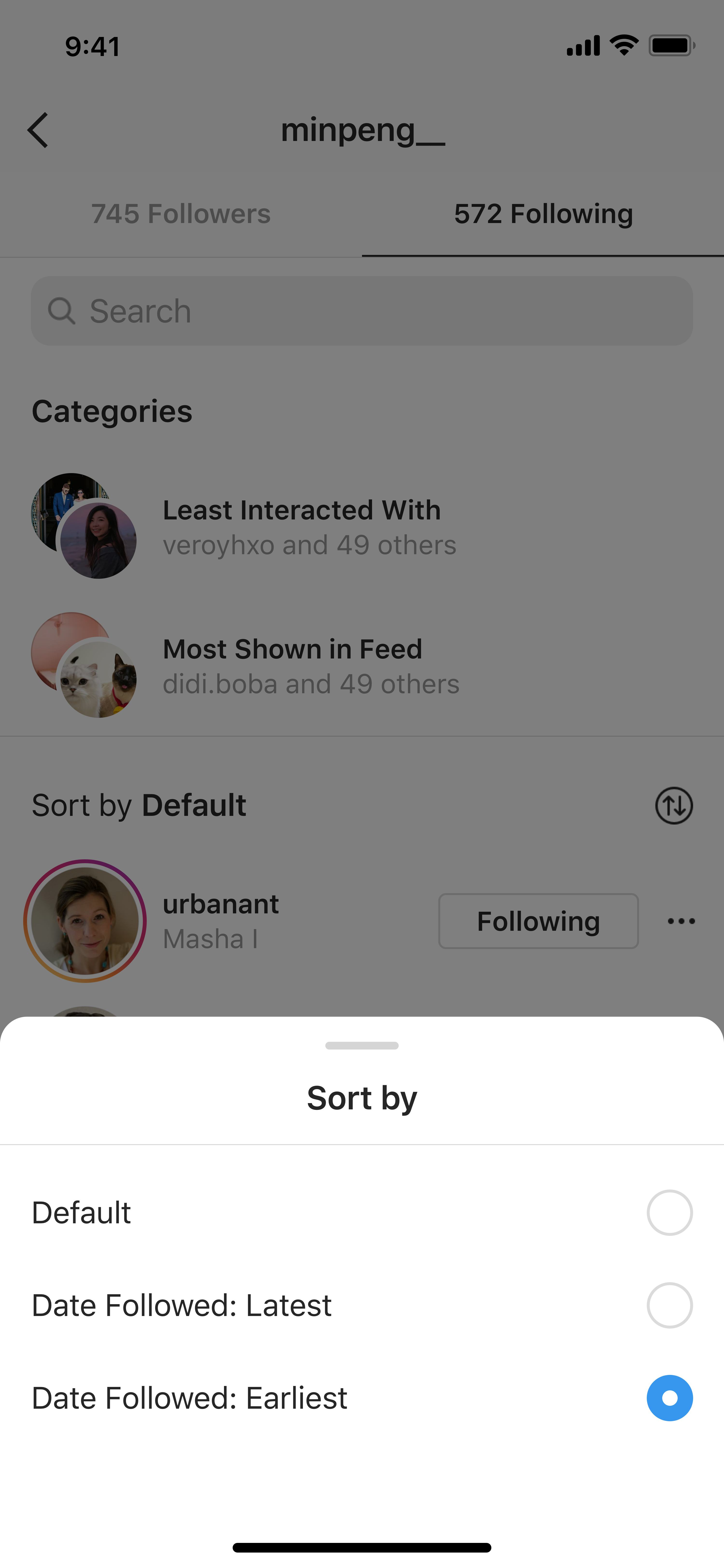Open the sort order icon
Screen dimensions: 724x1568
[674, 805]
